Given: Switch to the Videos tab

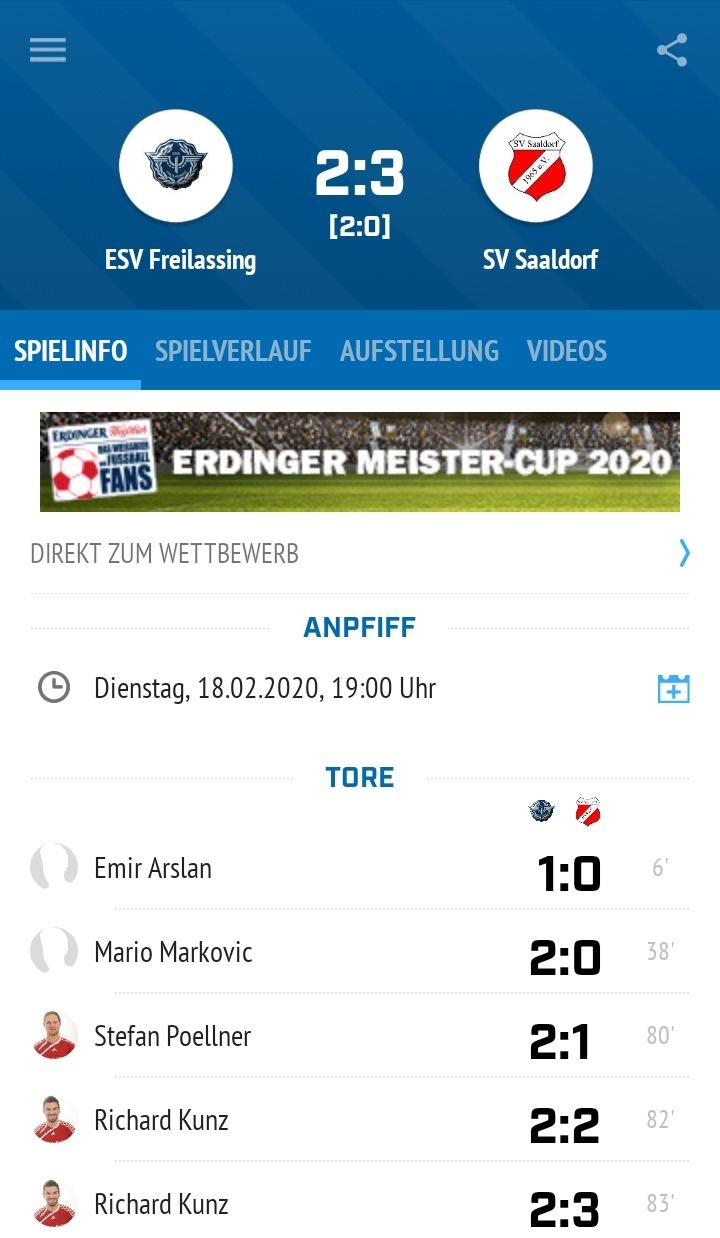Looking at the screenshot, I should [567, 351].
